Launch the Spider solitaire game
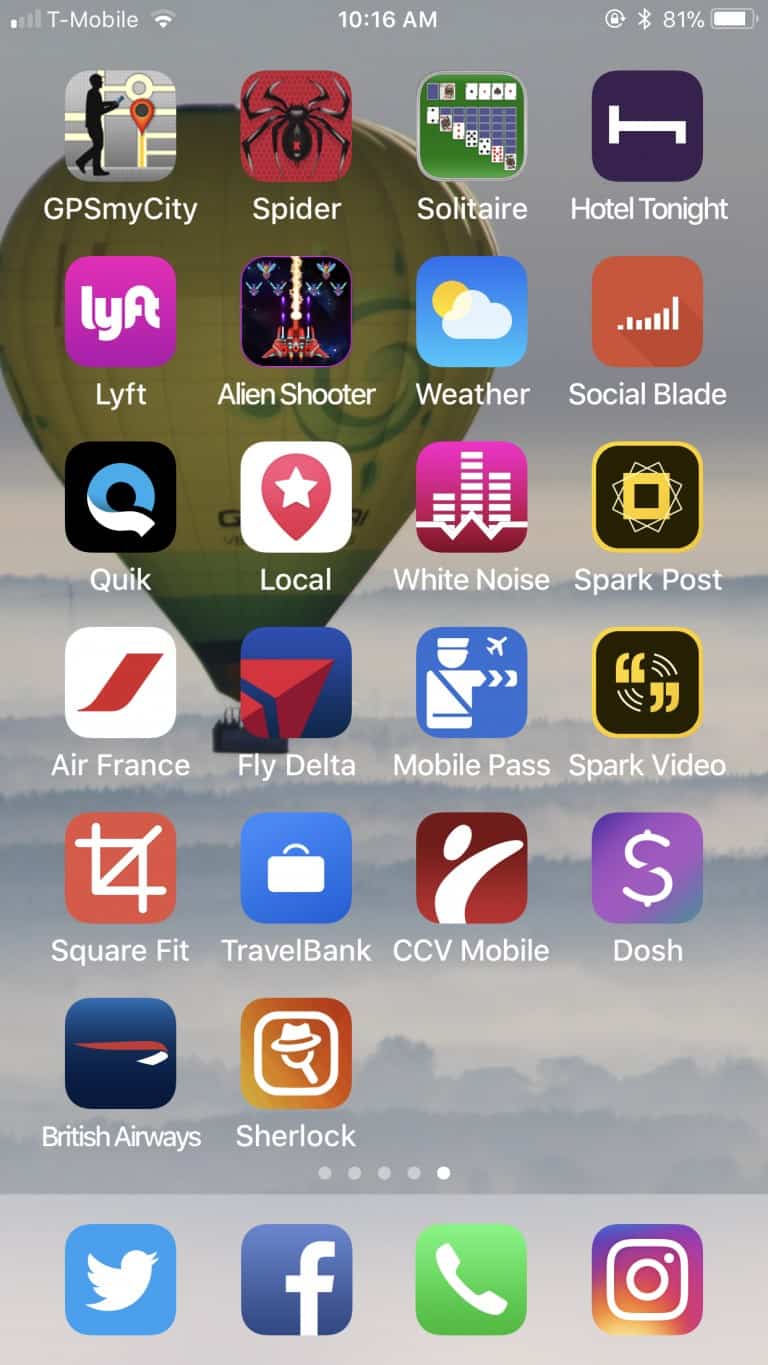Viewport: 768px width, 1365px height. [296, 125]
